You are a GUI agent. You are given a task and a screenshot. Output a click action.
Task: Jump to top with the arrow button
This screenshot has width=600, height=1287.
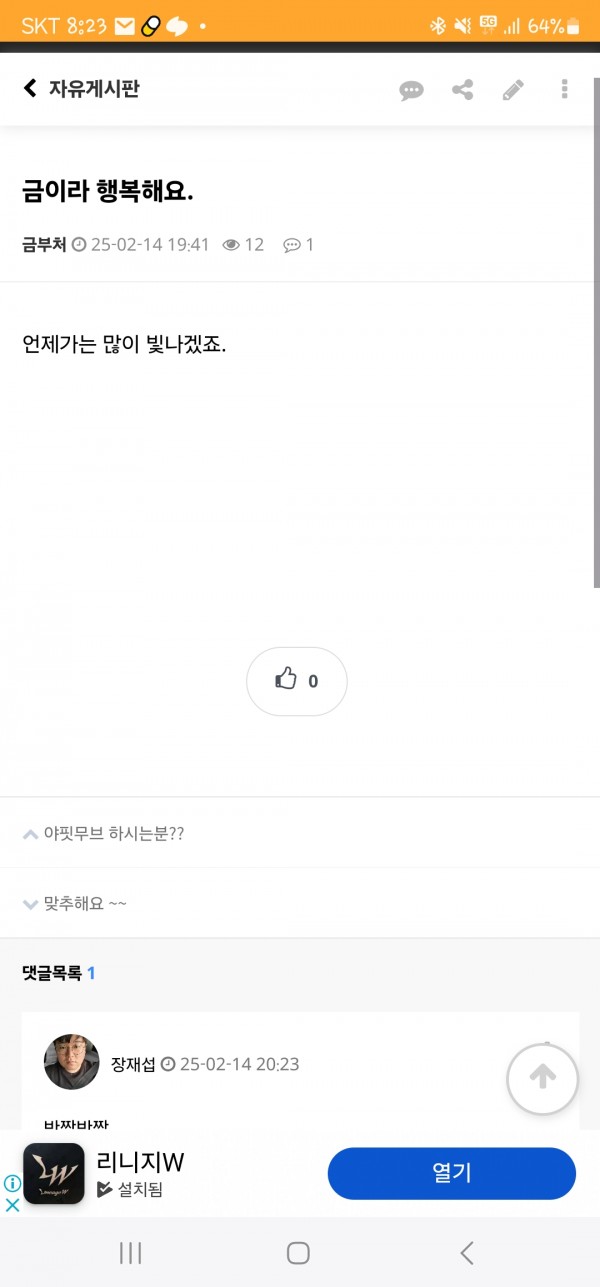(x=543, y=1079)
